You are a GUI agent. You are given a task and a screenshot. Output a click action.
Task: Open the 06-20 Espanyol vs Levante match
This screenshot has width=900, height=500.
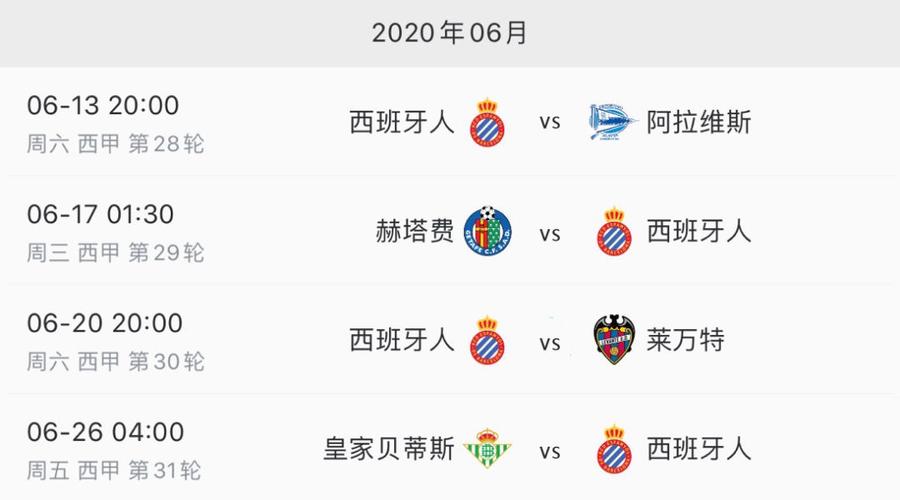pyautogui.click(x=450, y=341)
